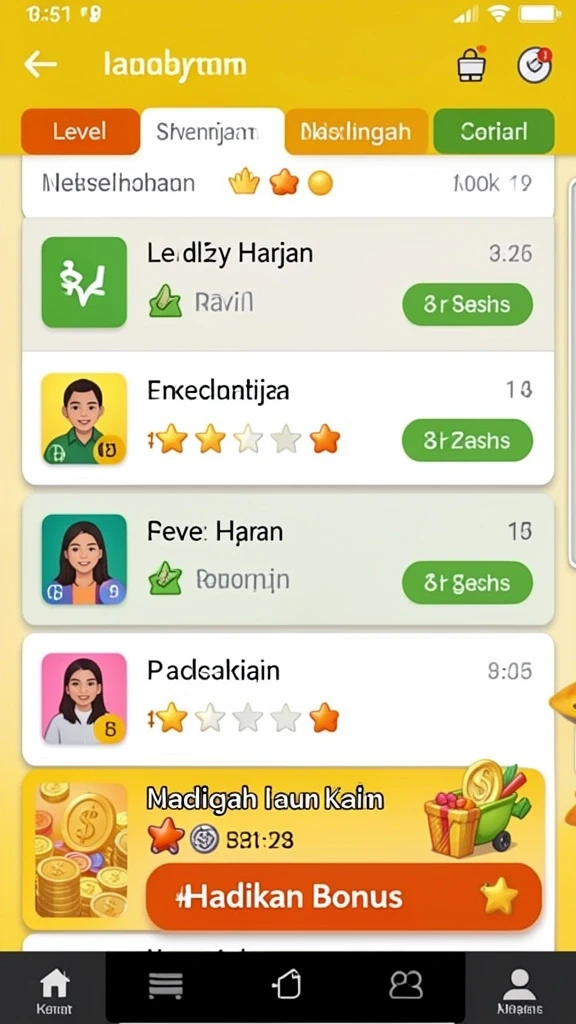
Task: Go back with the top-left arrow
Action: [40, 64]
